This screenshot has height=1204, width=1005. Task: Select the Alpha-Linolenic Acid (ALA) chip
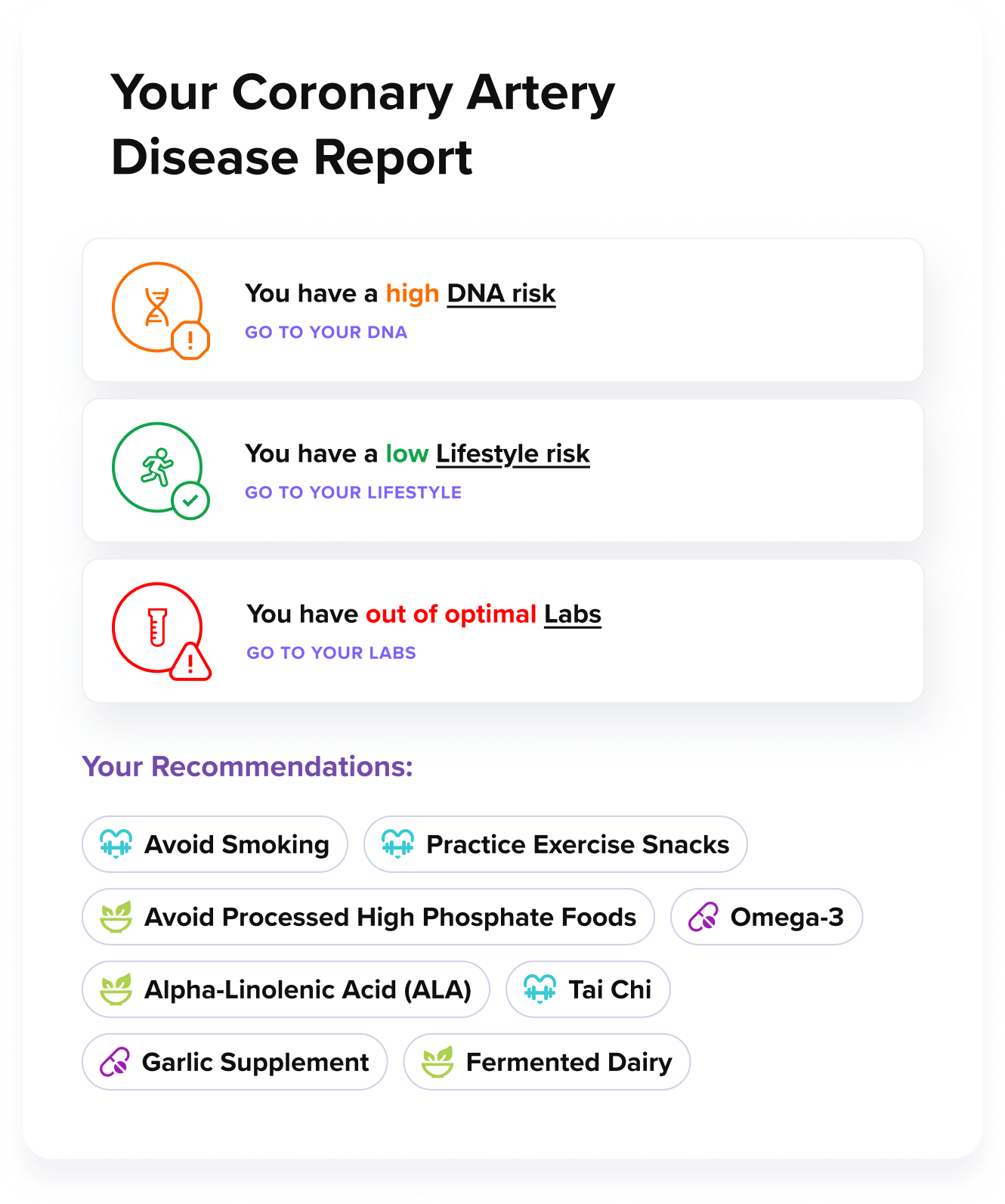pos(286,989)
